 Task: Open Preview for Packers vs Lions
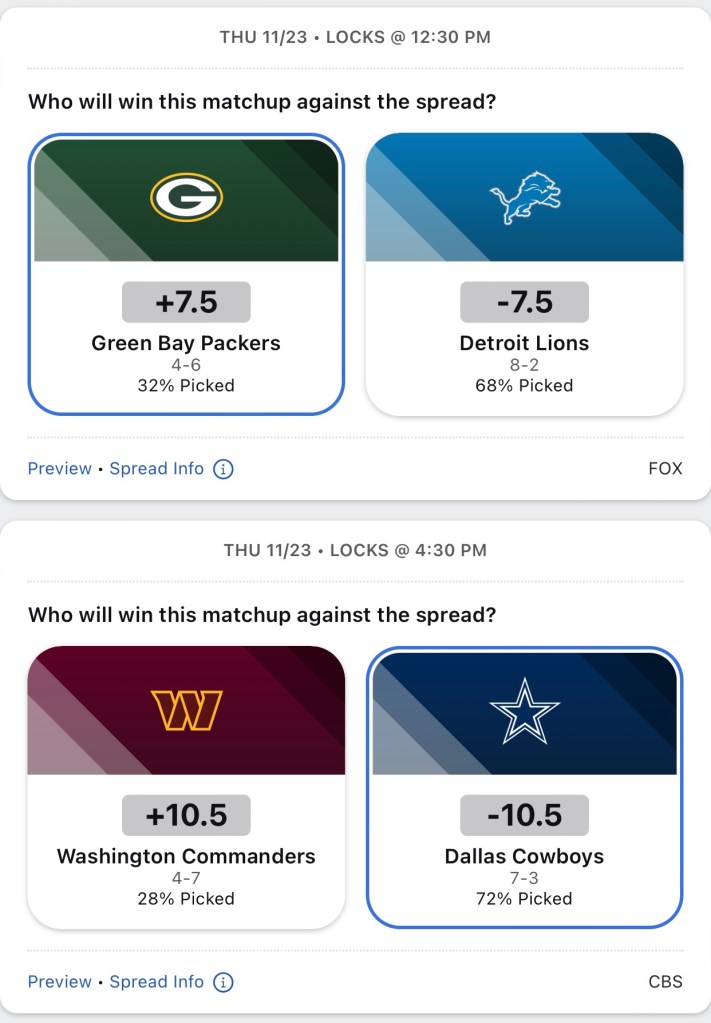click(59, 468)
